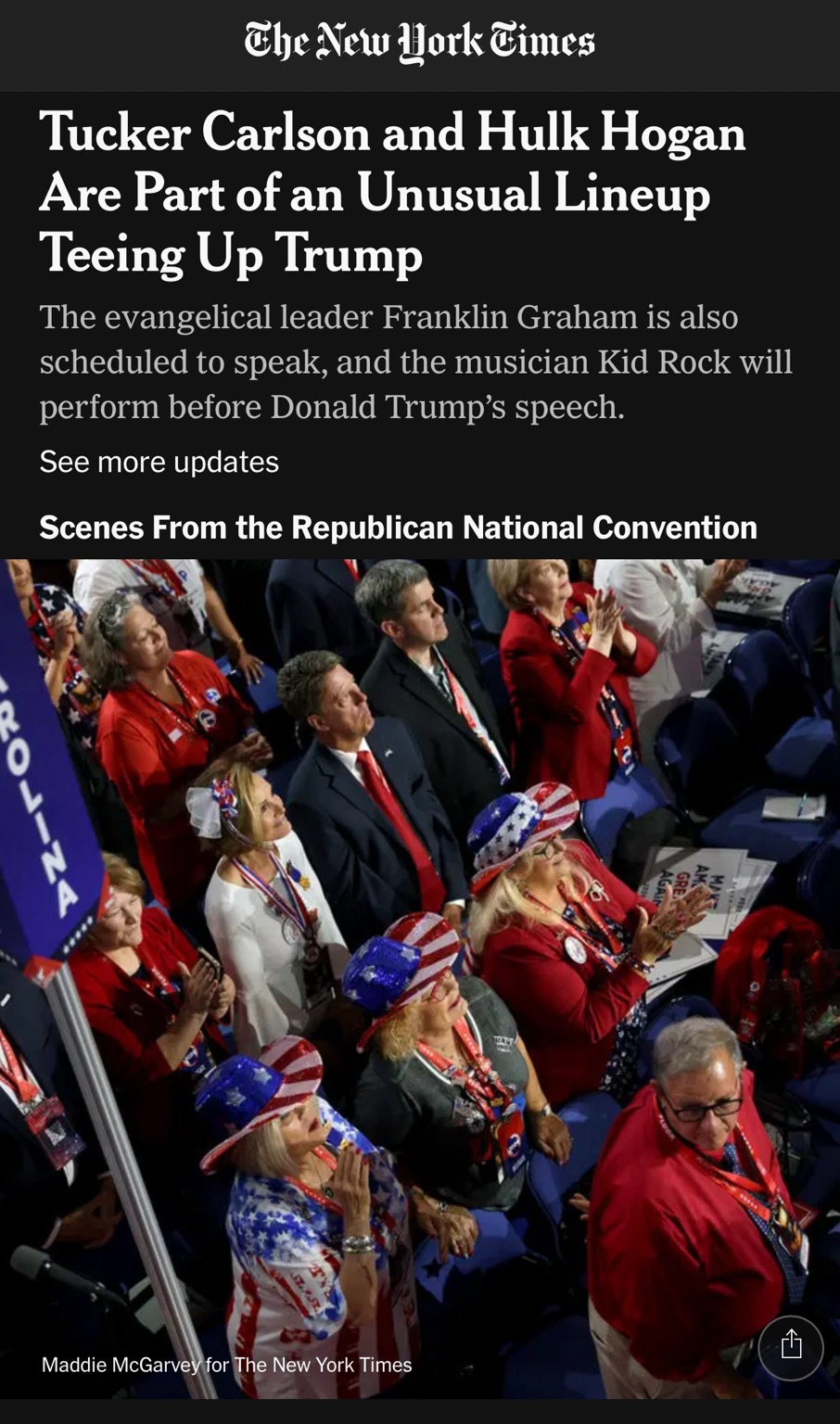The width and height of the screenshot is (840, 1424).
Task: Open the Tucker Carlson and Hulk Hogan headline
Action: pyautogui.click(x=392, y=193)
